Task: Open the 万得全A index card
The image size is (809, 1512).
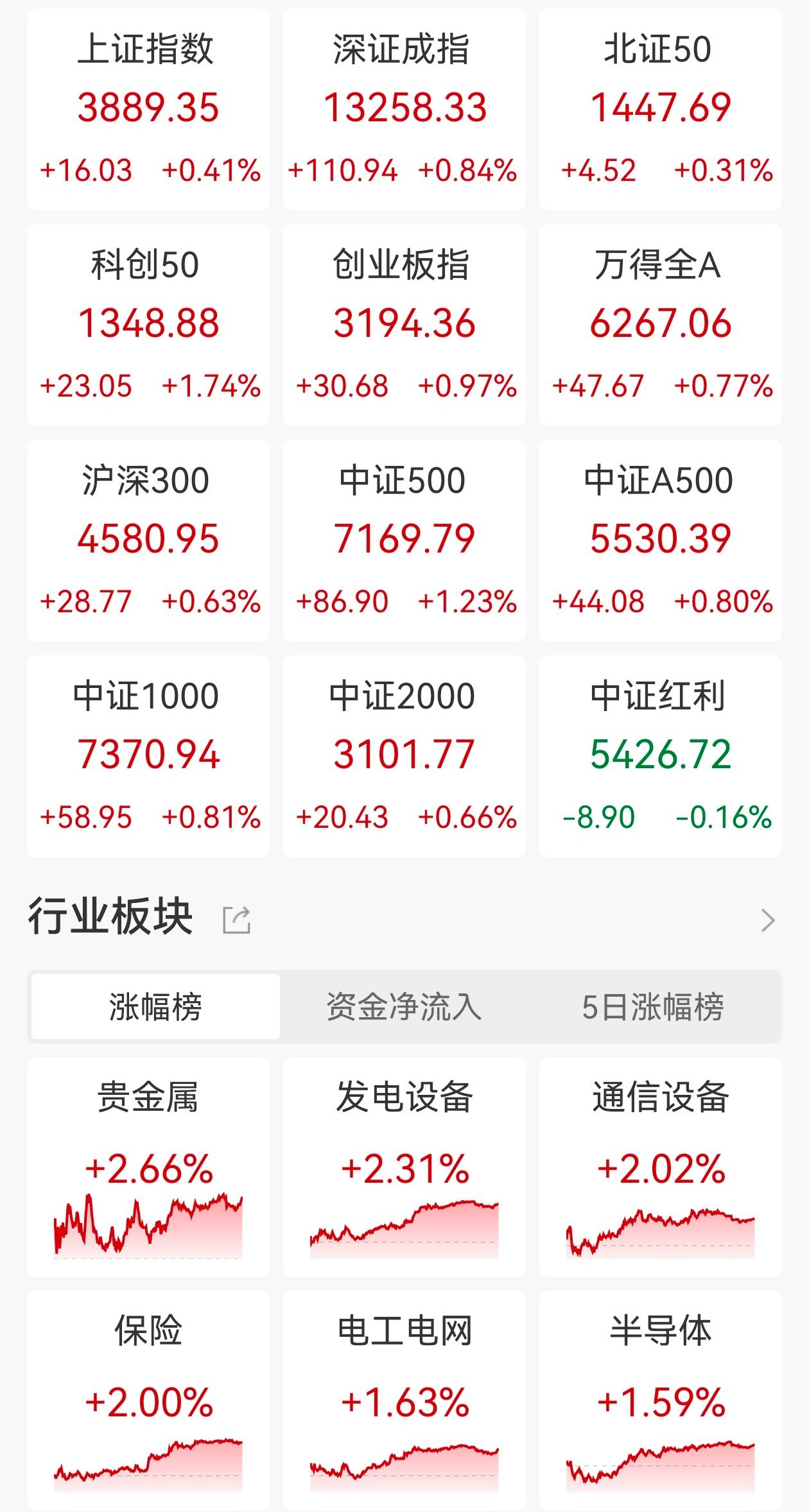Action: pyautogui.click(x=660, y=325)
